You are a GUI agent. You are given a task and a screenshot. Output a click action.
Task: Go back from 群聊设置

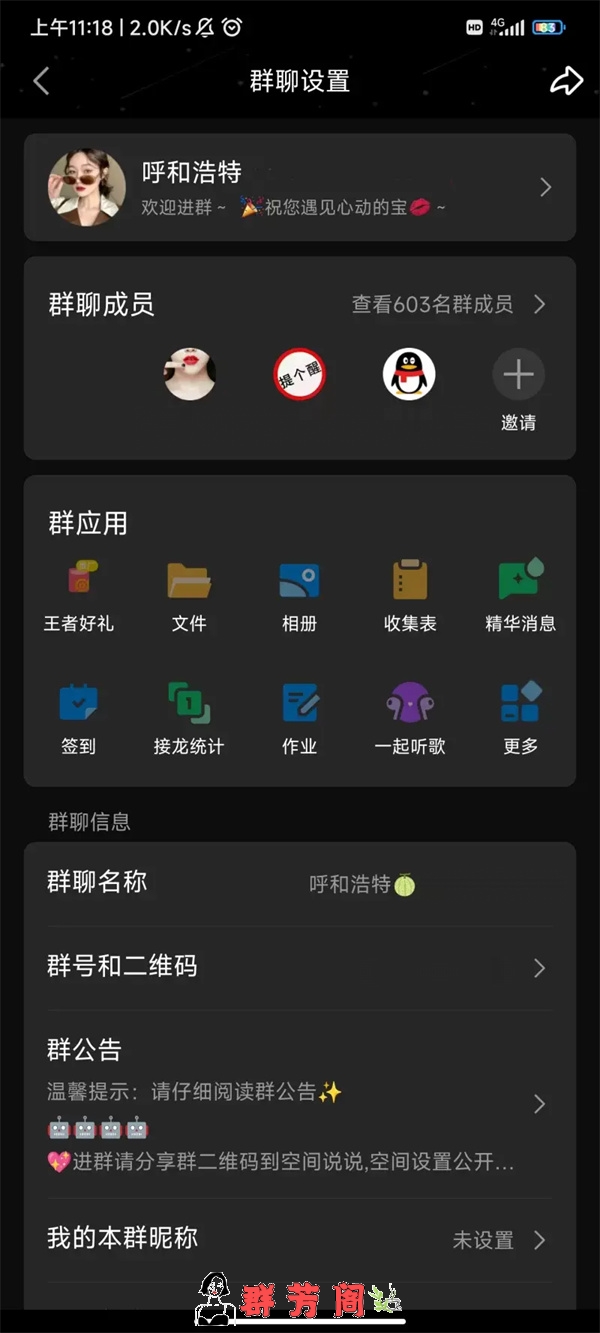point(41,81)
